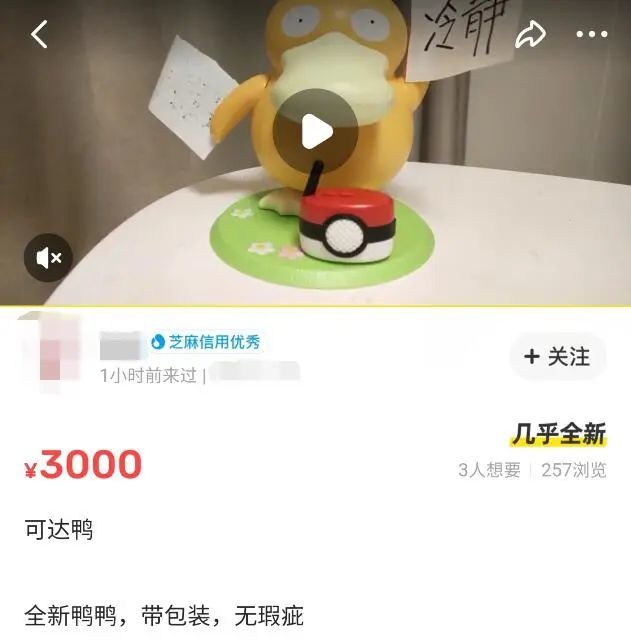Go back using the arrow
The width and height of the screenshot is (631, 640).
[x=39, y=35]
